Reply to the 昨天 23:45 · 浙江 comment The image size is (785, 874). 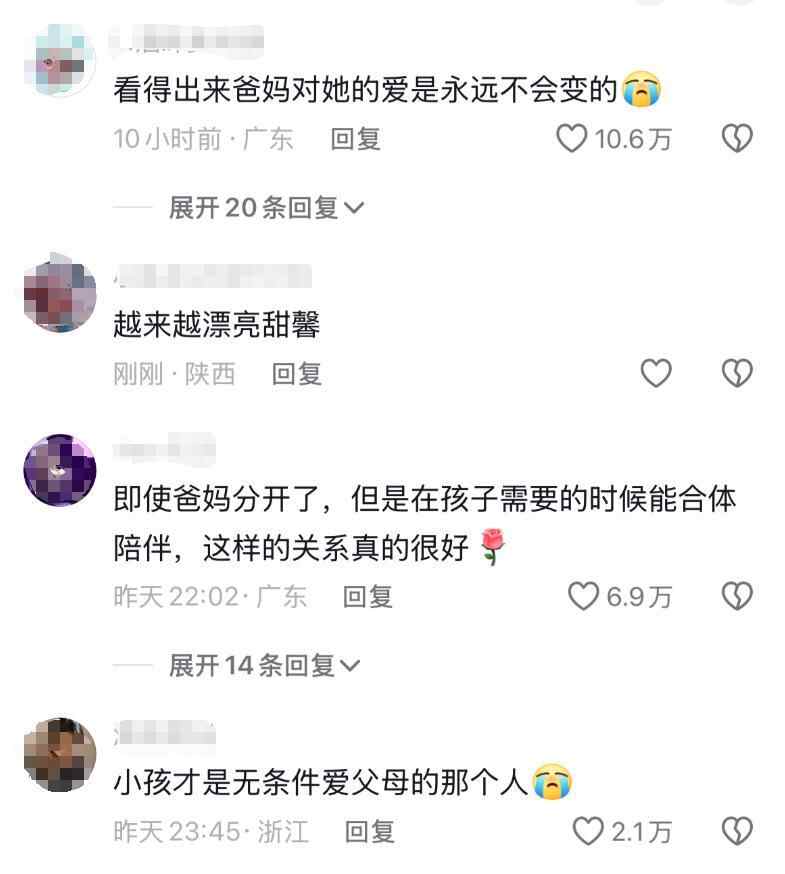point(370,831)
